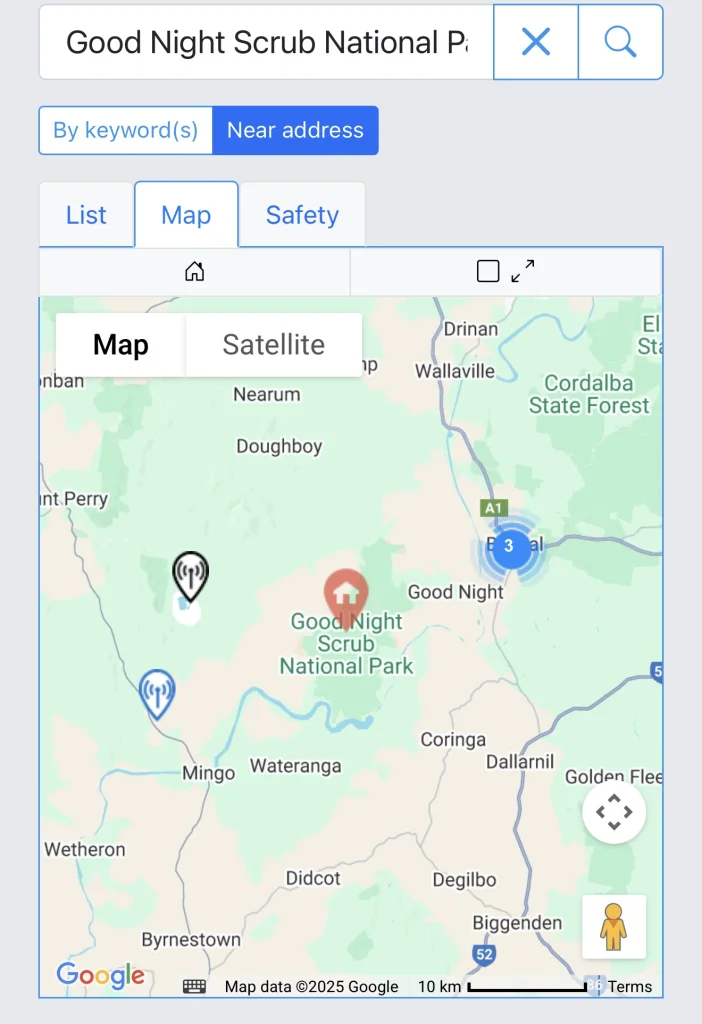Select Near address search mode
The image size is (702, 1024).
point(295,130)
